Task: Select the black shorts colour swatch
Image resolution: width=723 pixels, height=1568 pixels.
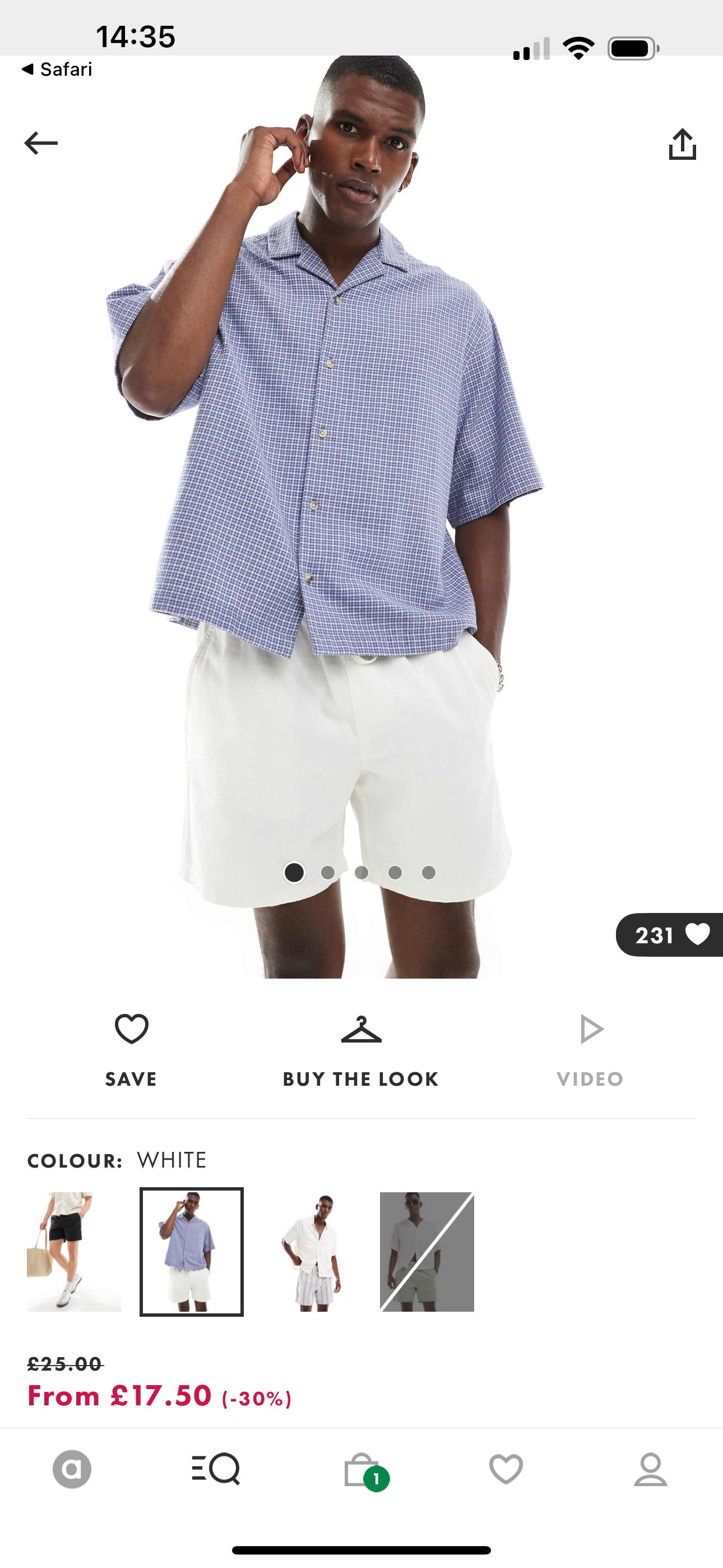Action: pyautogui.click(x=73, y=1252)
